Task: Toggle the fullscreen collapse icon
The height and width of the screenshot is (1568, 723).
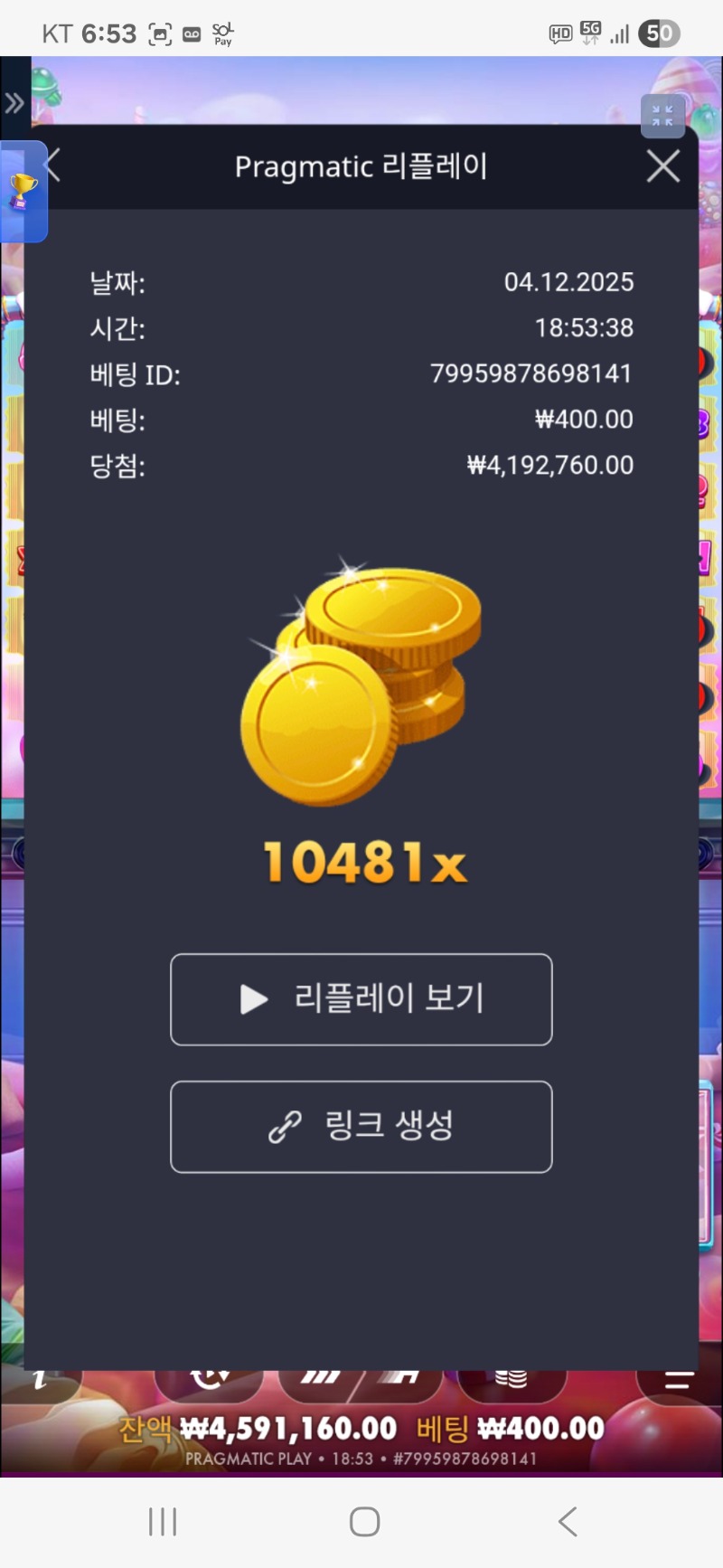Action: click(x=662, y=116)
